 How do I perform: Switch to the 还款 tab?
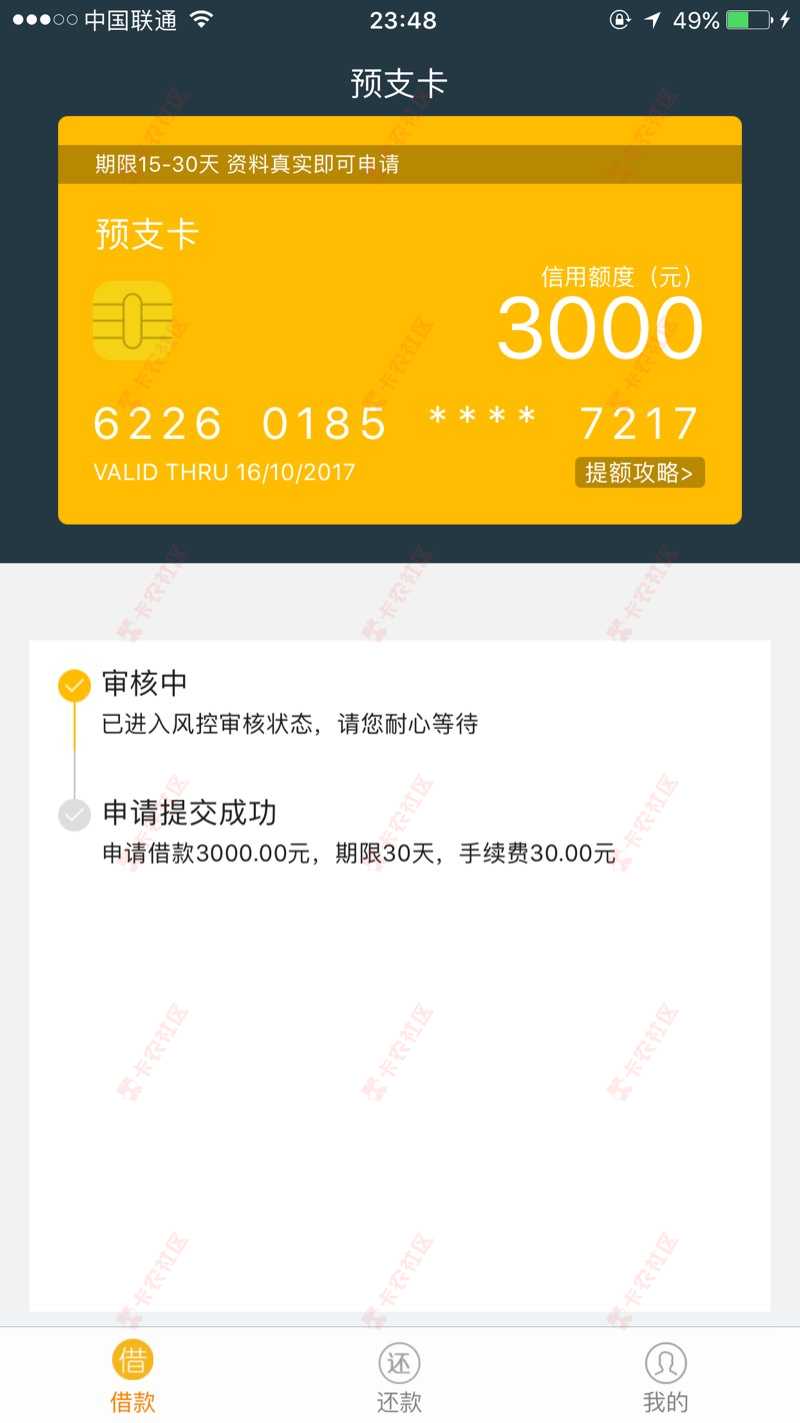[399, 1377]
